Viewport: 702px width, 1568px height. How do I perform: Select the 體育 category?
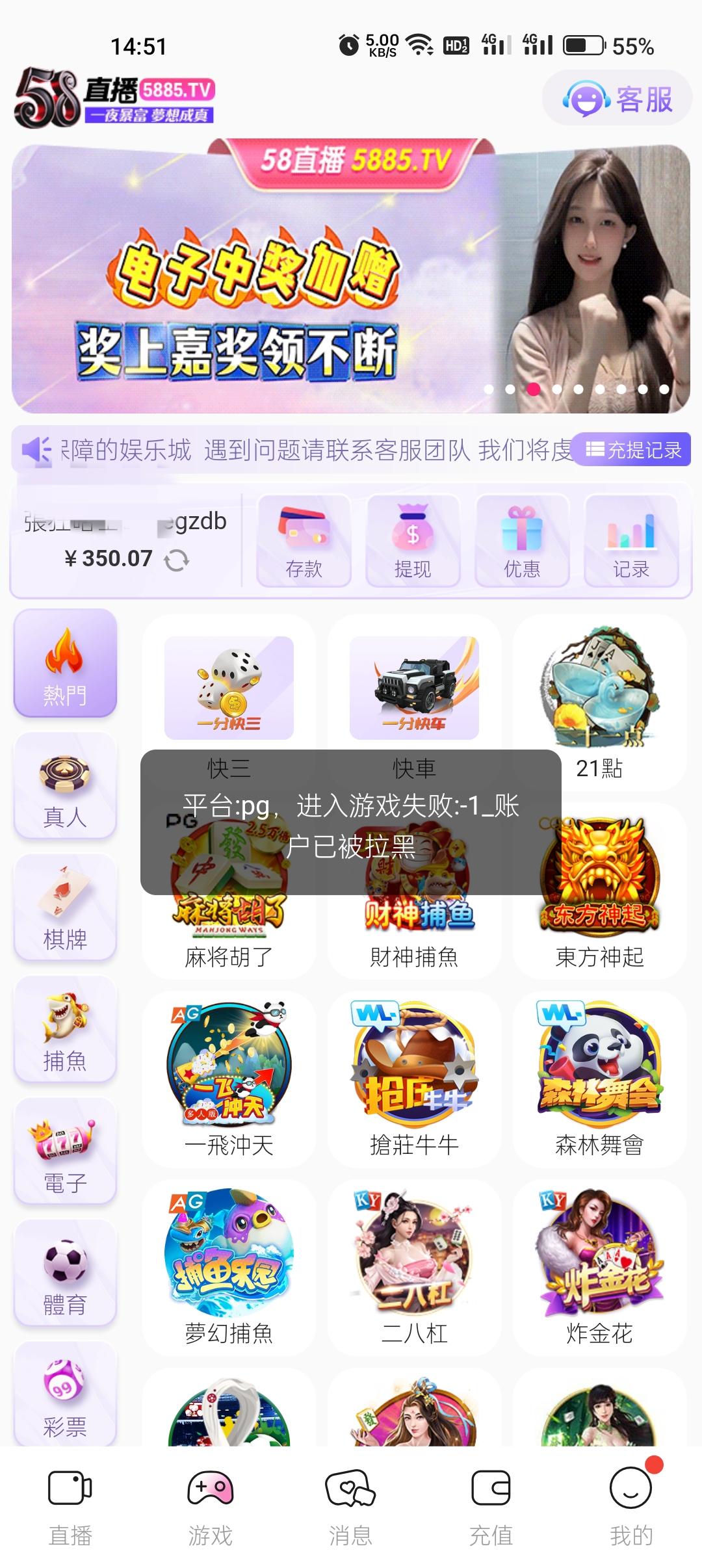(x=65, y=1274)
